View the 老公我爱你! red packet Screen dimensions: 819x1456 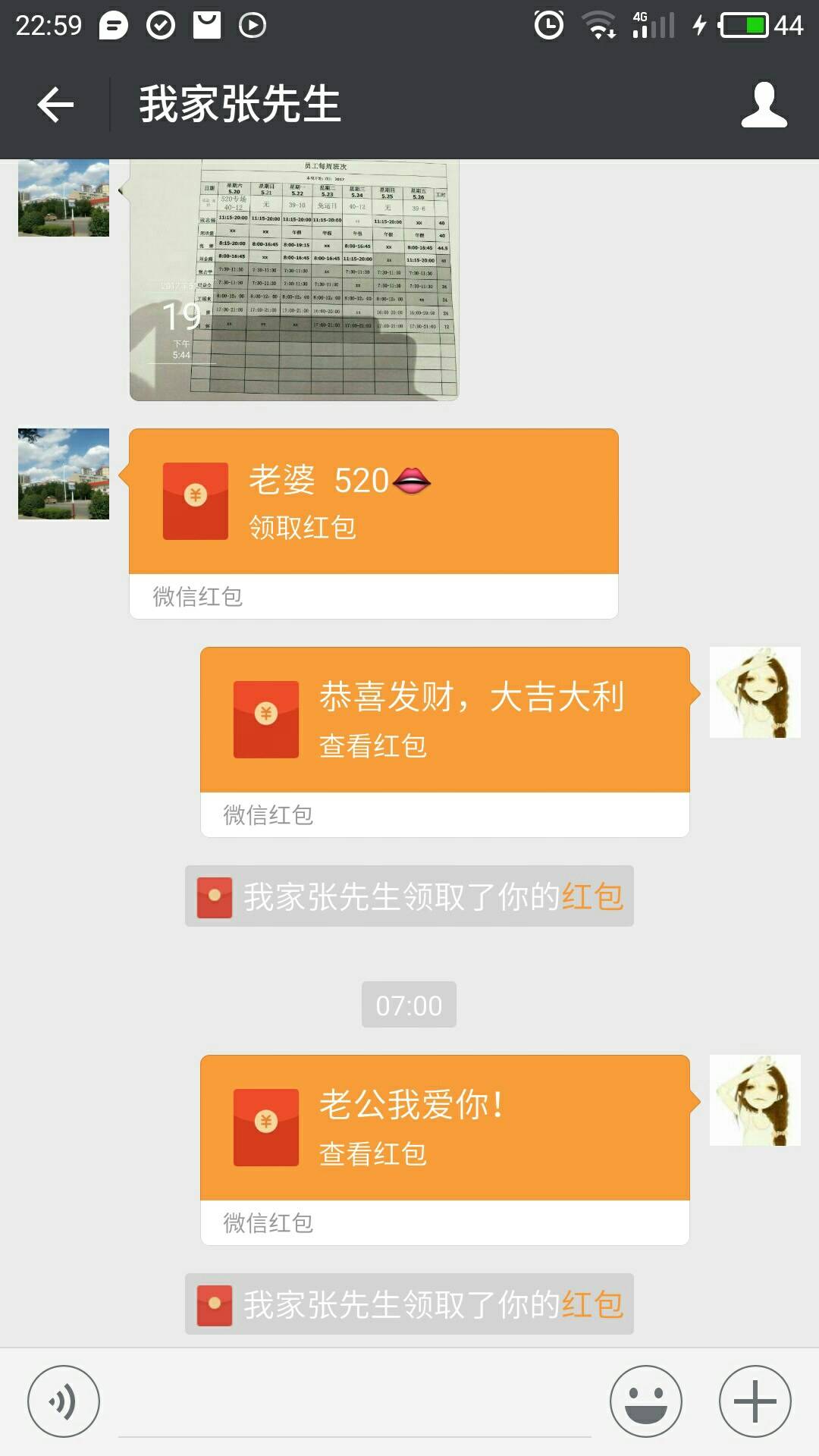pyautogui.click(x=444, y=1128)
